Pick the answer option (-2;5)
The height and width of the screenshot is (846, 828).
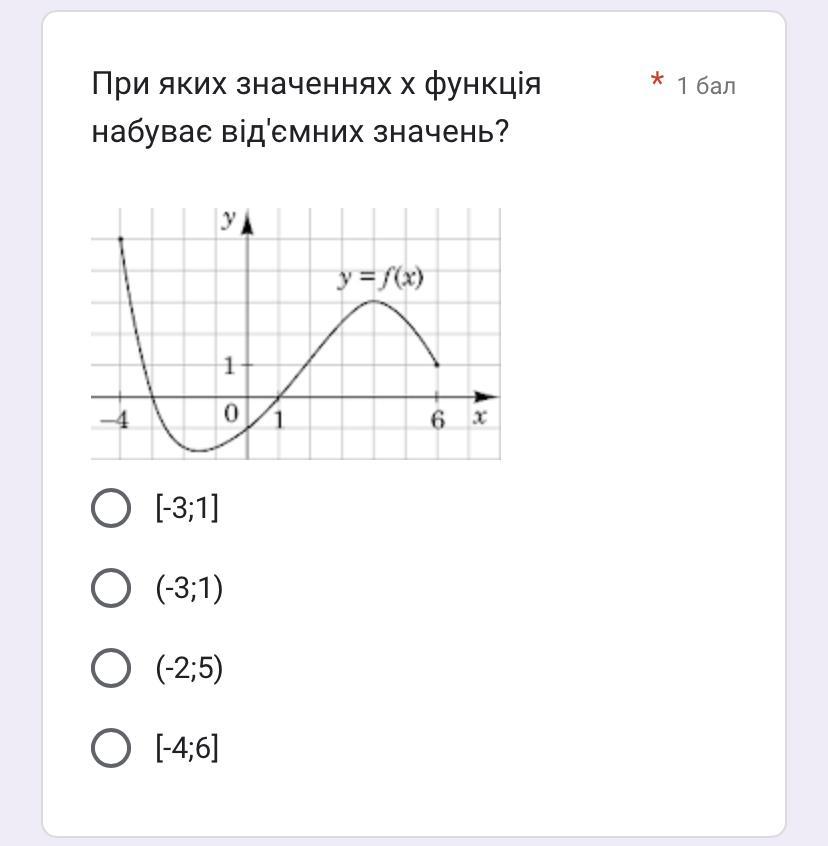[110, 667]
